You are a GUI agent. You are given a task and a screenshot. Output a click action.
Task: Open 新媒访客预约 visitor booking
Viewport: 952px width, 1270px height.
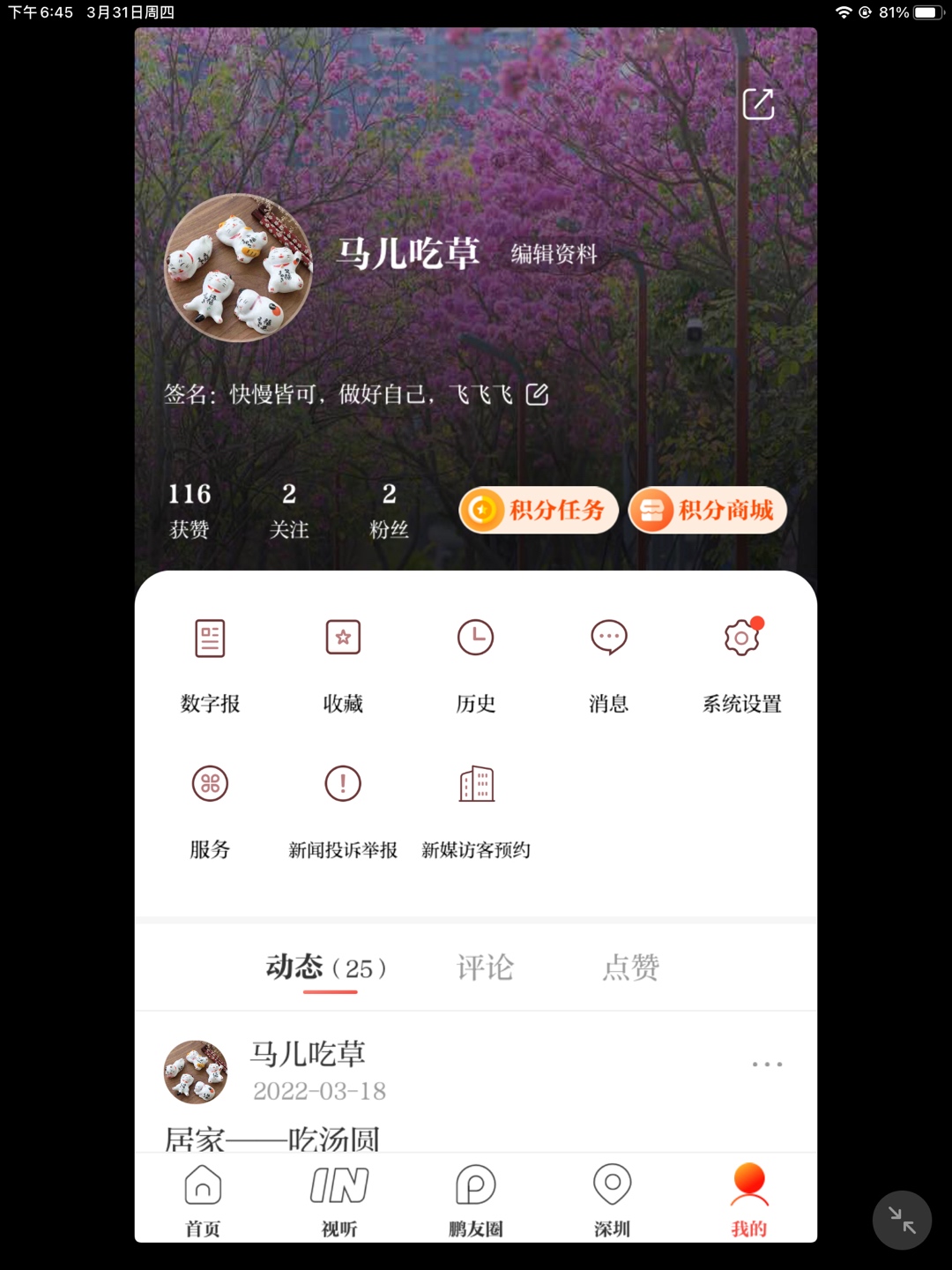[x=476, y=808]
